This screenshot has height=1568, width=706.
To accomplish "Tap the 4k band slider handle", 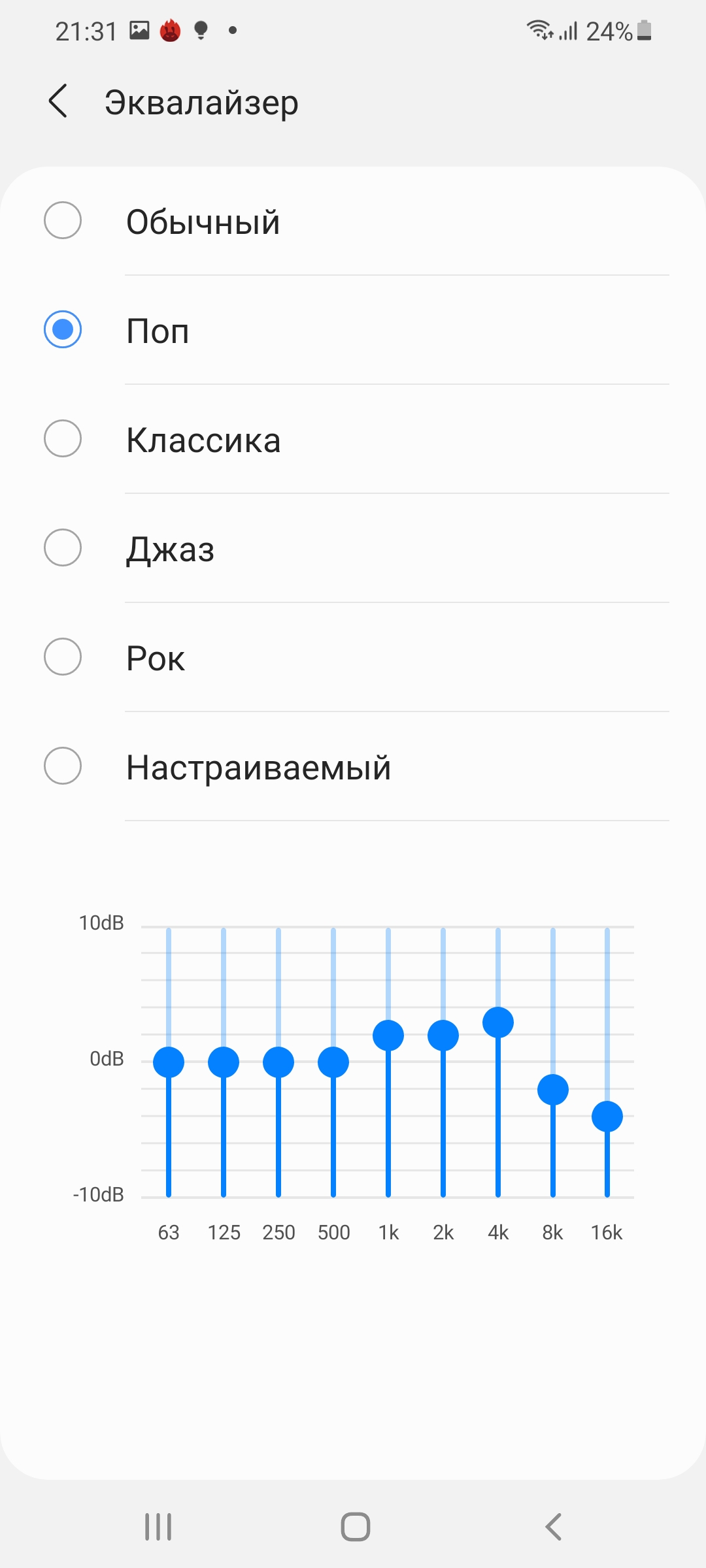I will pyautogui.click(x=498, y=1022).
